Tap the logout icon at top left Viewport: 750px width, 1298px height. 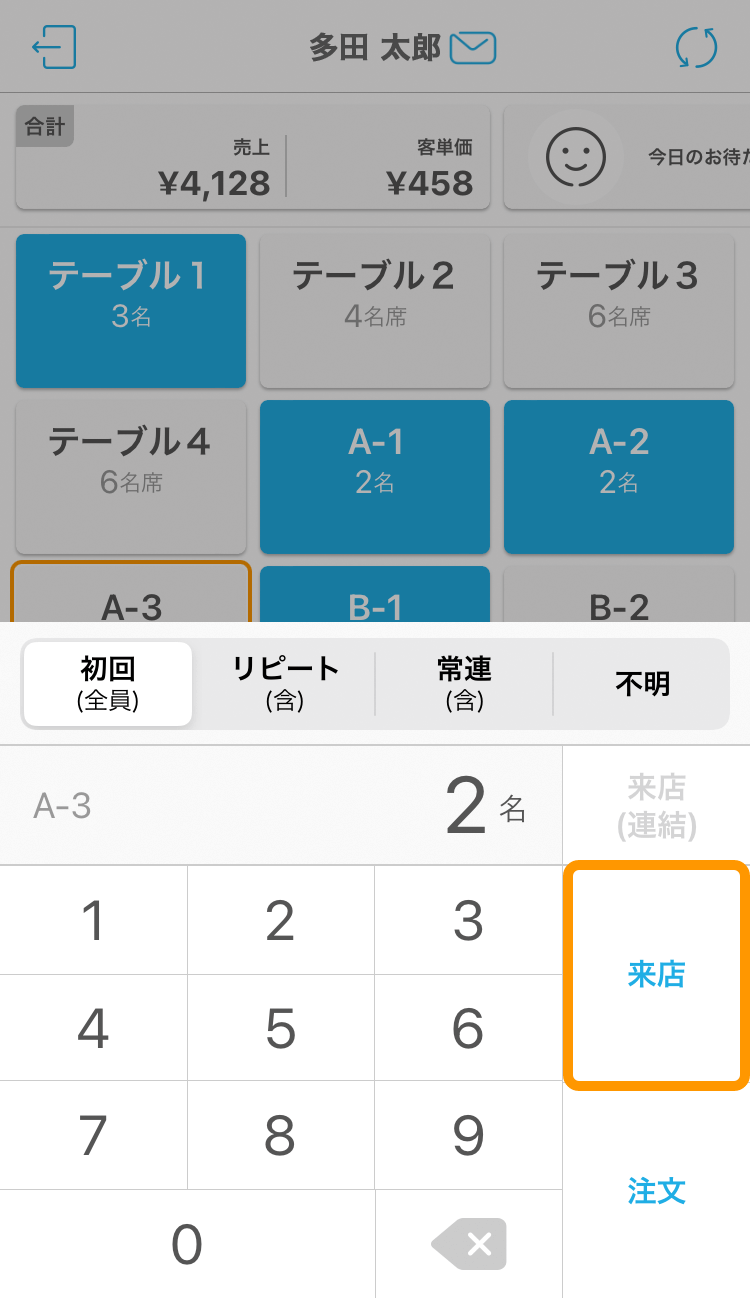point(54,47)
